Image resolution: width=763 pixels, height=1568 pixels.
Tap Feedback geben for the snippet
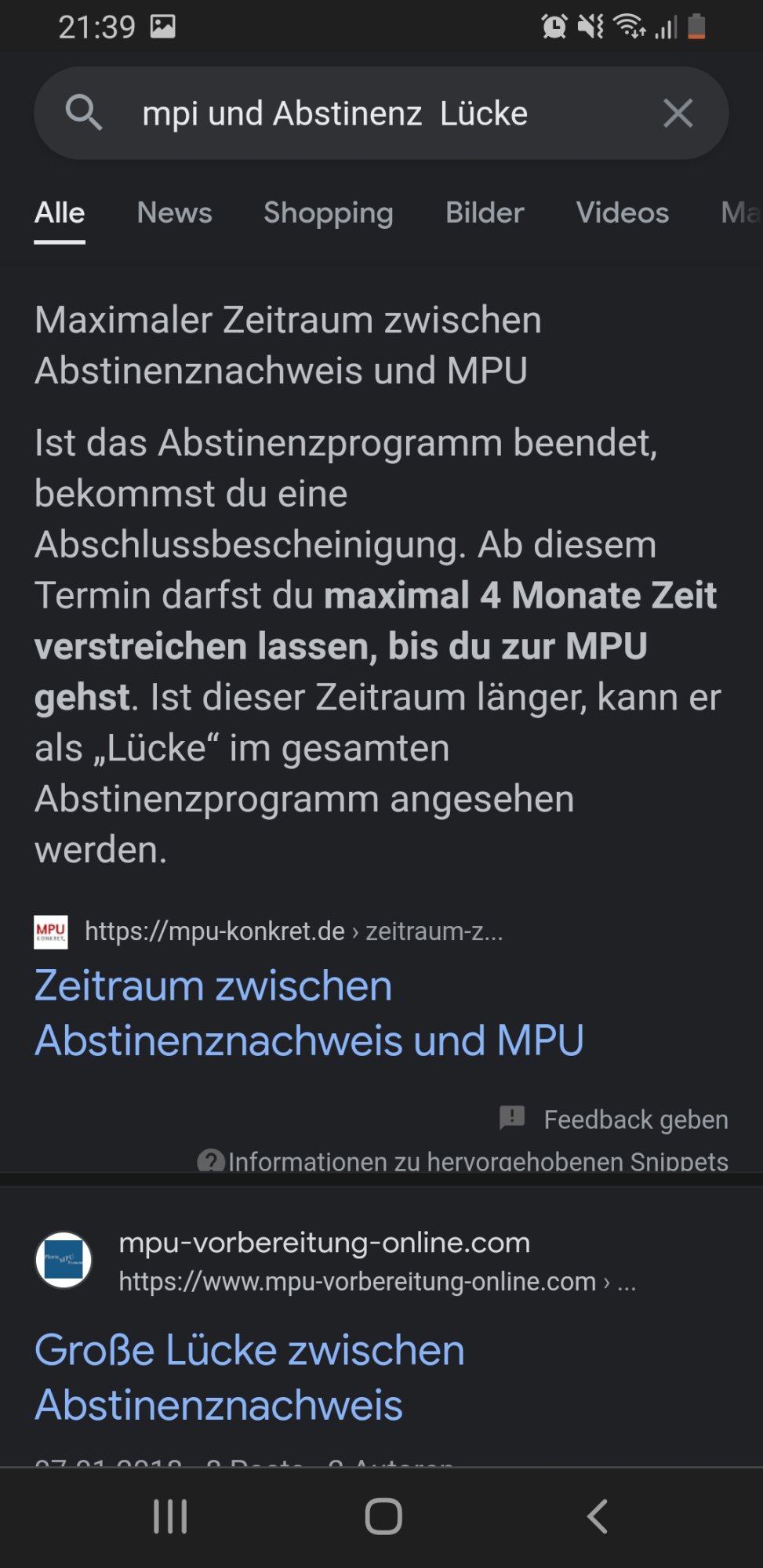pyautogui.click(x=614, y=1119)
